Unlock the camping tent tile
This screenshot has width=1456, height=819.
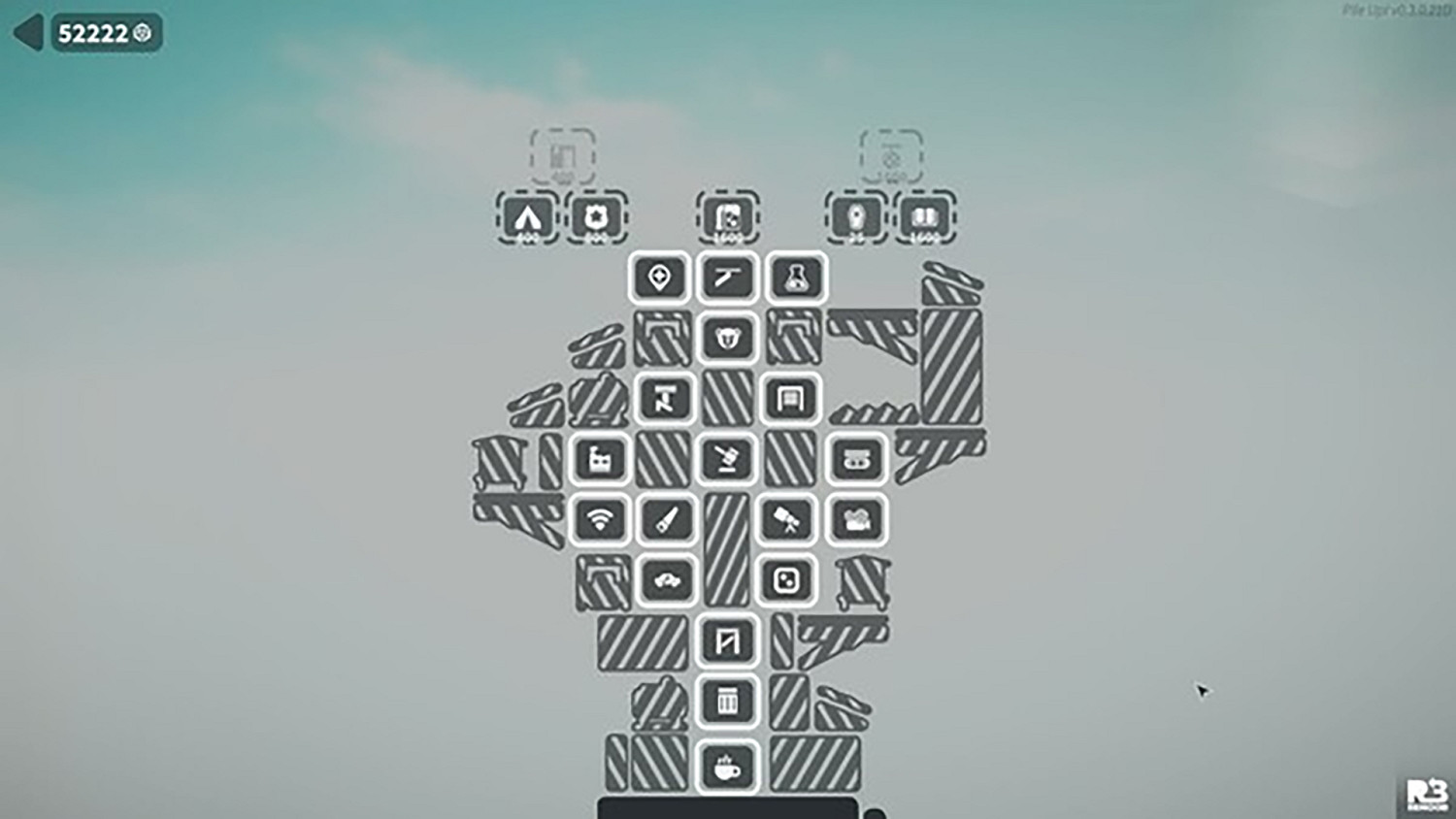527,217
